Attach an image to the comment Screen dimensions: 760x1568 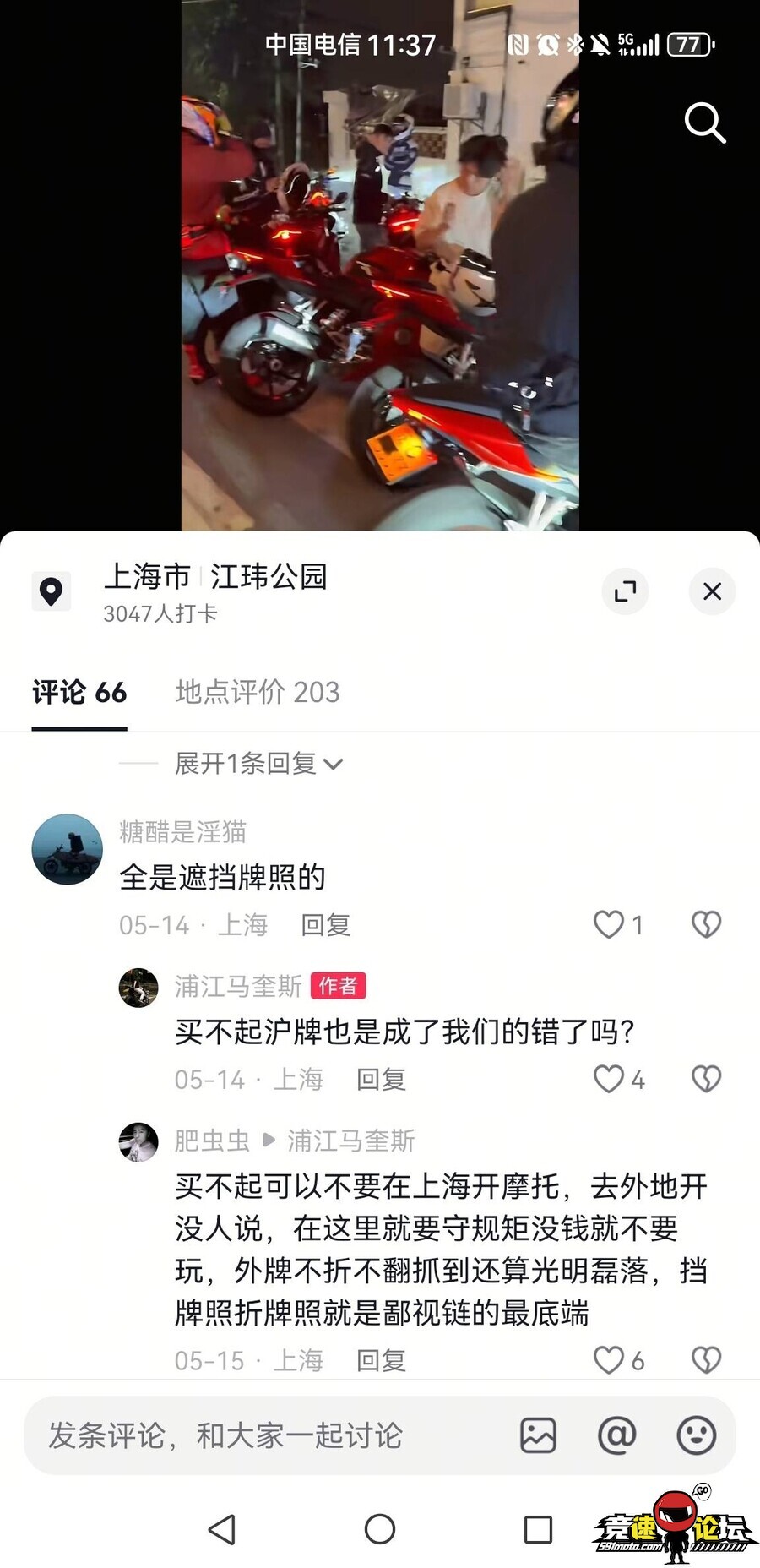click(538, 1435)
